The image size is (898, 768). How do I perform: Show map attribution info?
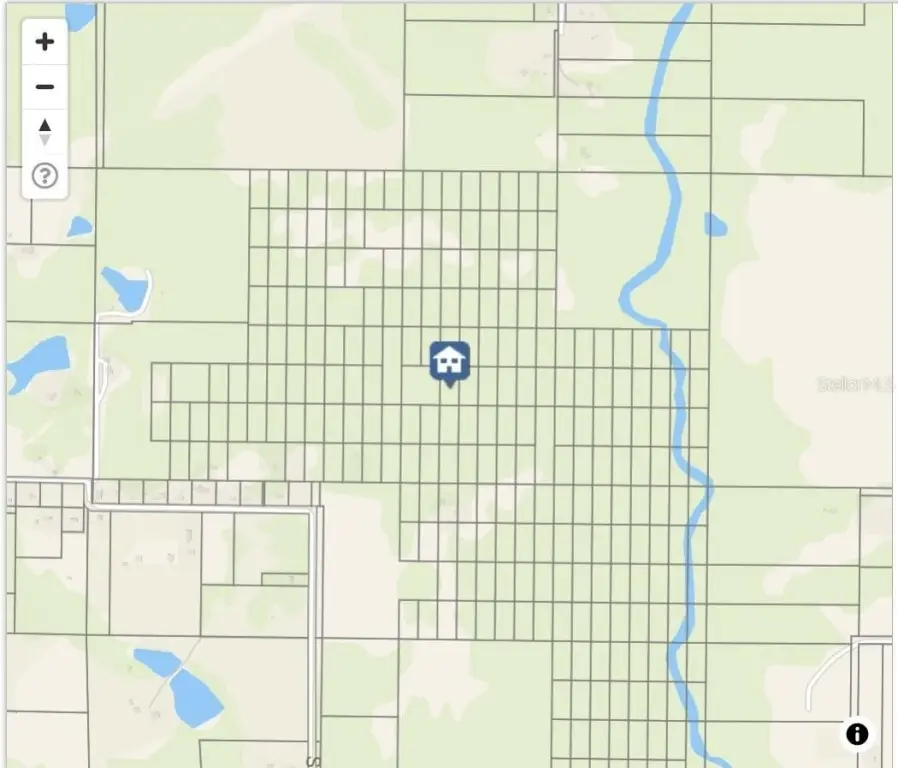[x=857, y=734]
